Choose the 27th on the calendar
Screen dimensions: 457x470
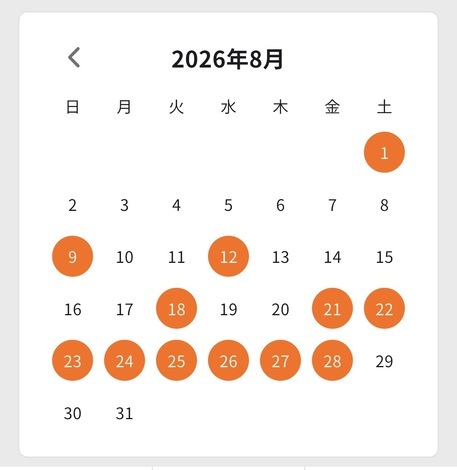280,360
